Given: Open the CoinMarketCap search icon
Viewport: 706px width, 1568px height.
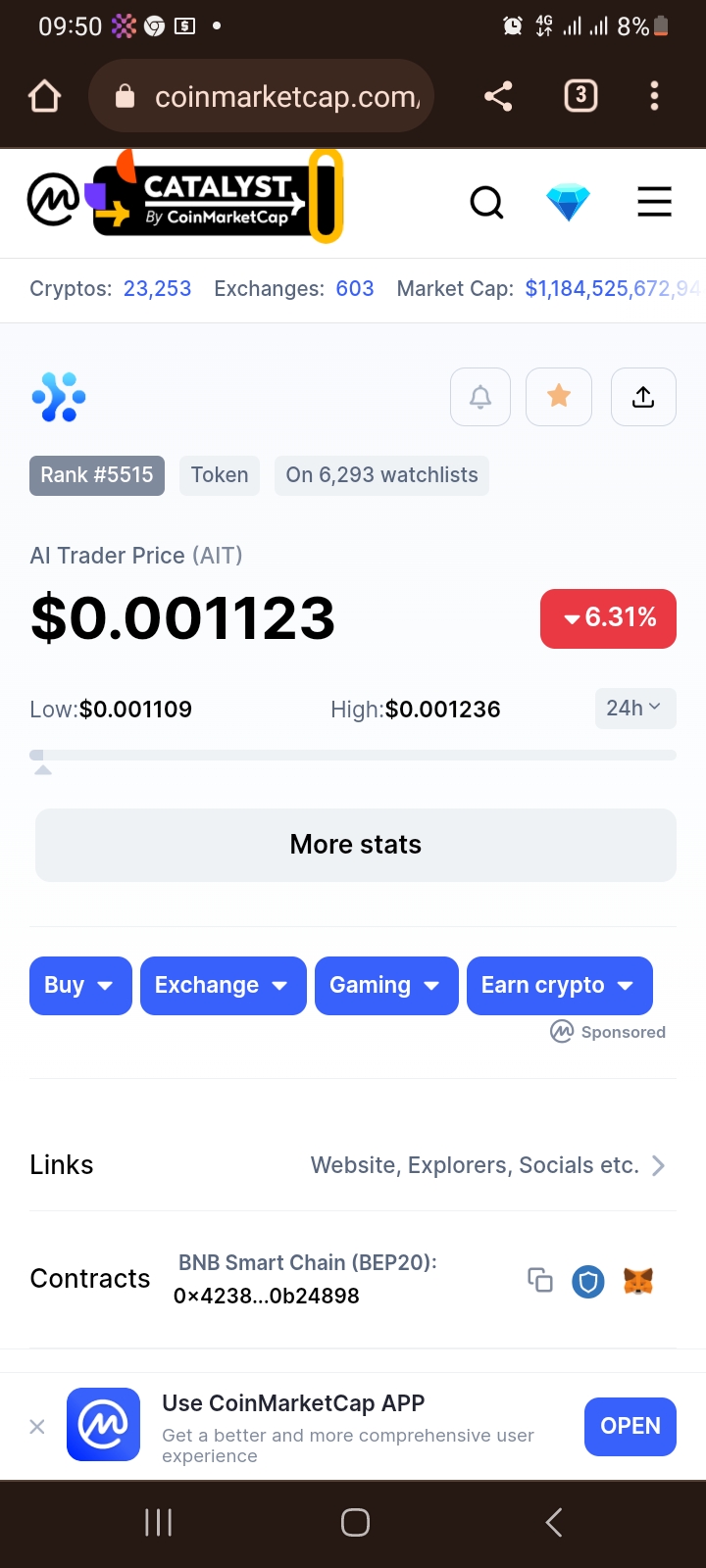Looking at the screenshot, I should tap(486, 202).
